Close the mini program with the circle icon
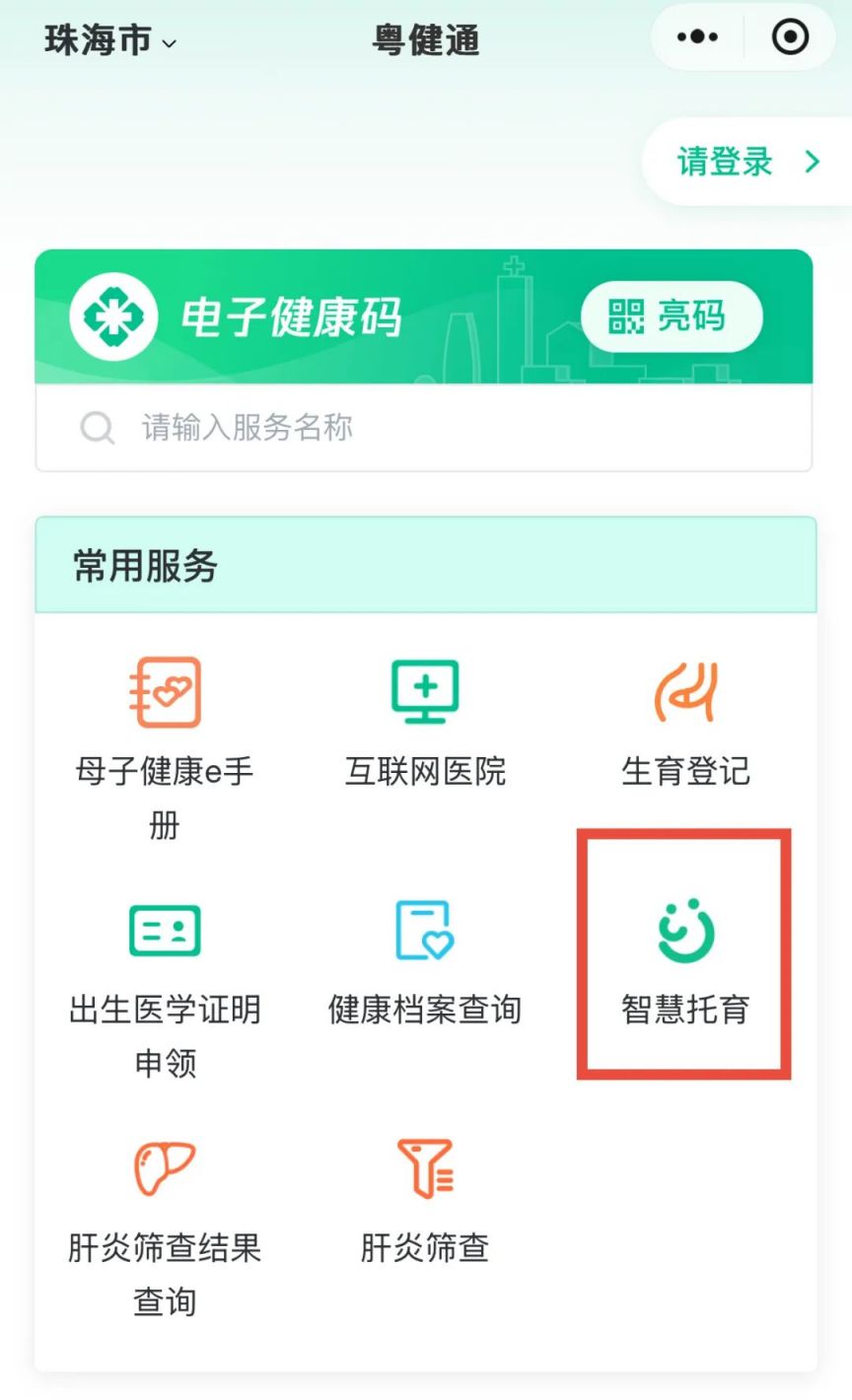The image size is (852, 1400). tap(789, 37)
